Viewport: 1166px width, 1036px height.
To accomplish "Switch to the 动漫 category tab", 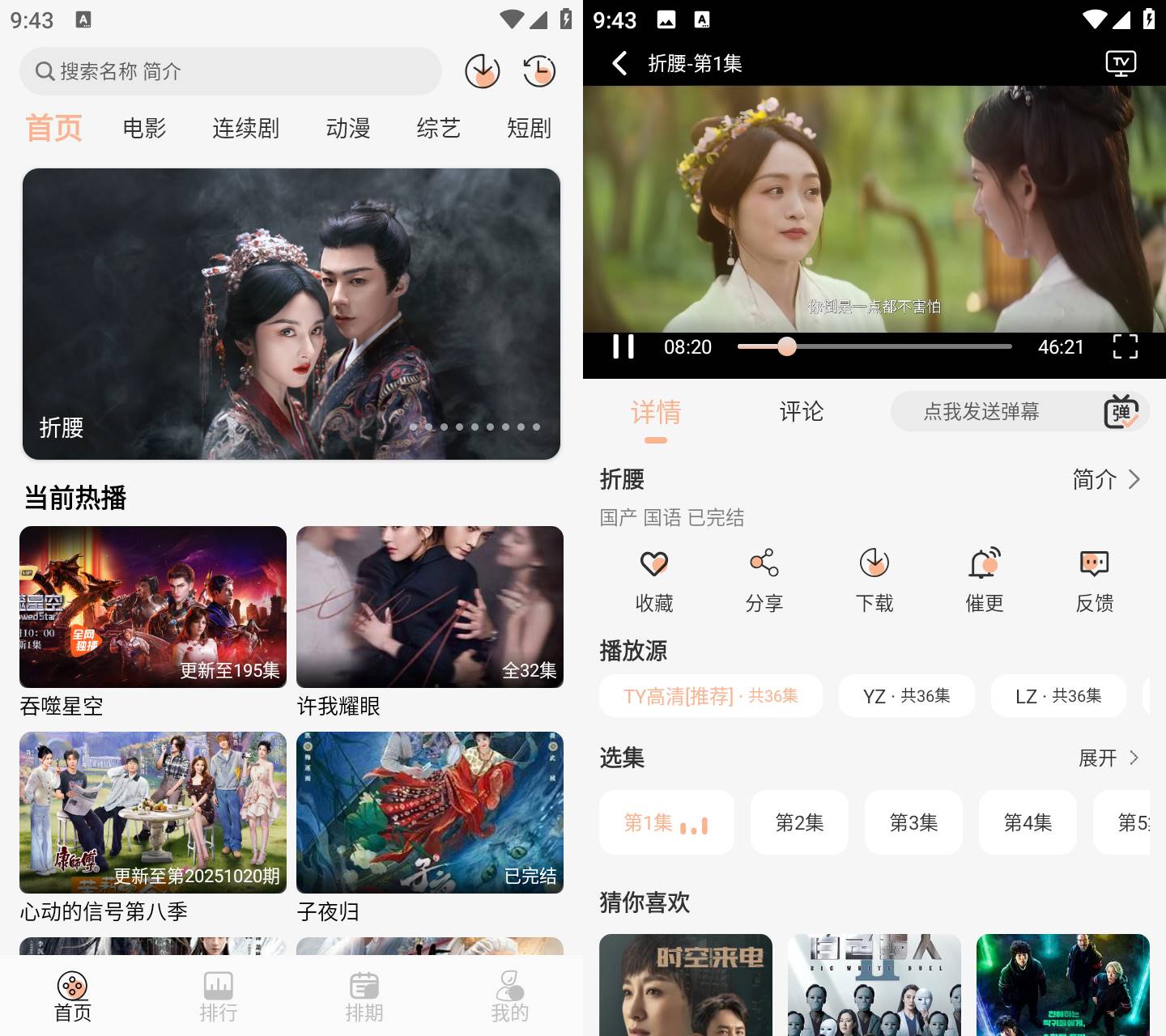I will click(348, 128).
